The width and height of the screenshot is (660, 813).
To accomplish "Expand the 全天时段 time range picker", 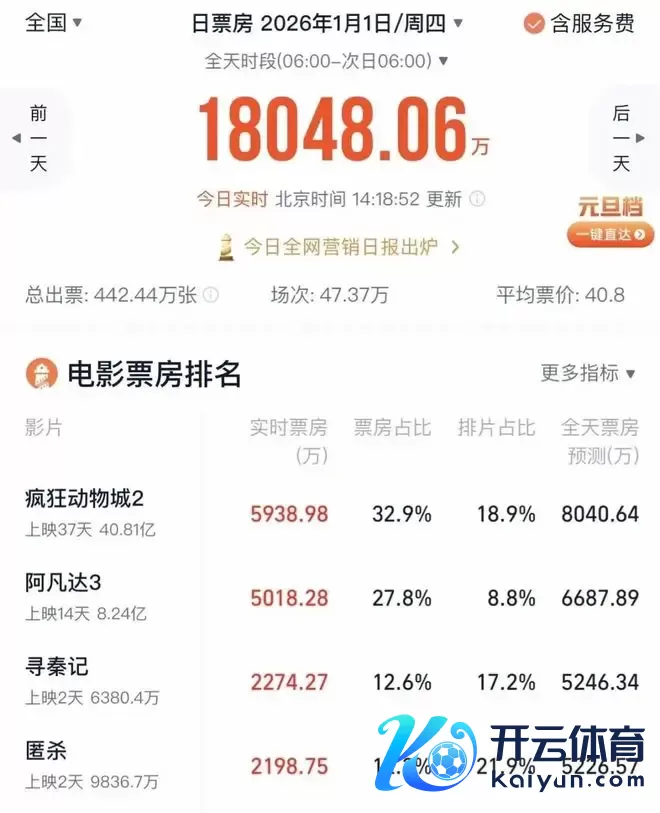I will click(327, 61).
